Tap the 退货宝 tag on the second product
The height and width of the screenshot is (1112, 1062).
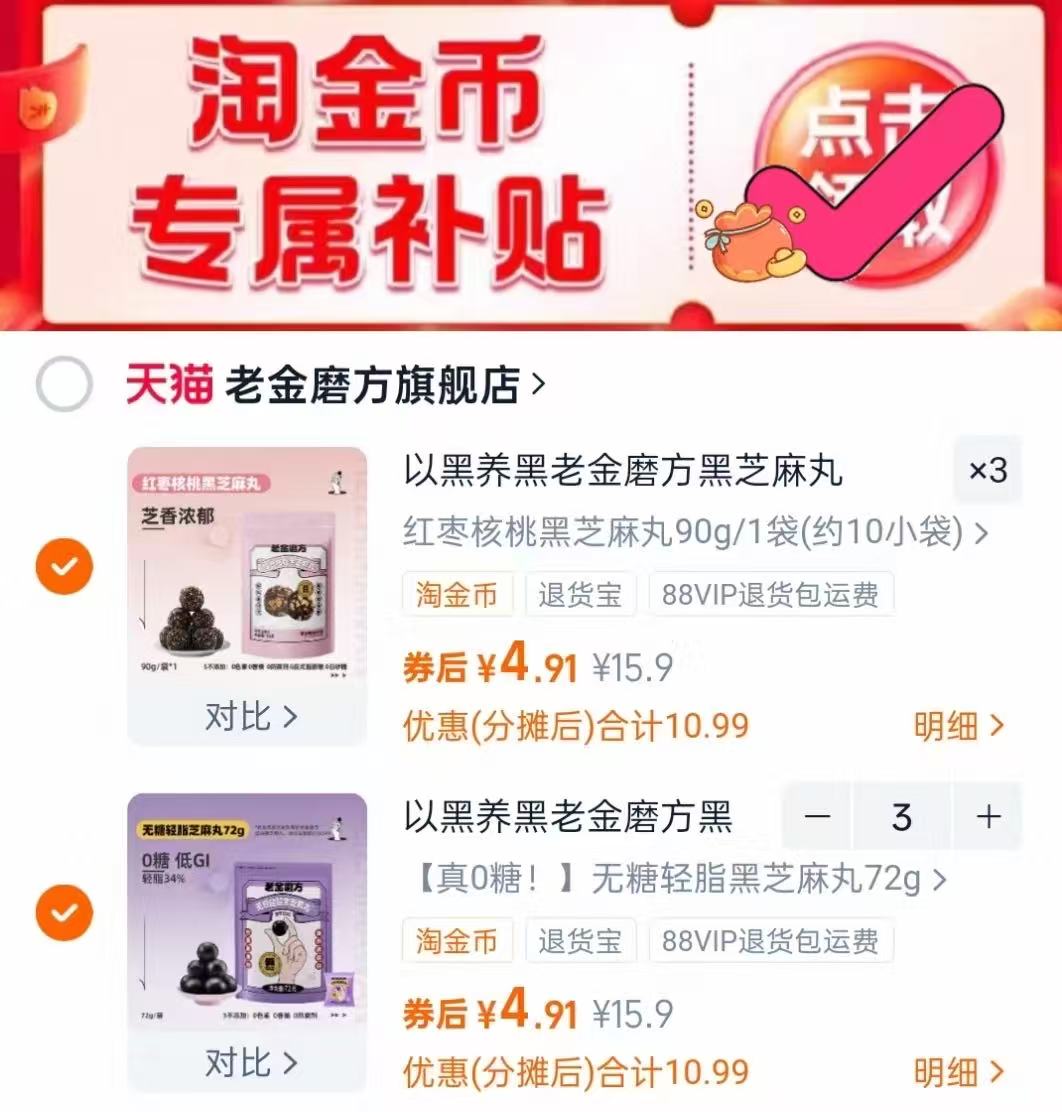[581, 940]
